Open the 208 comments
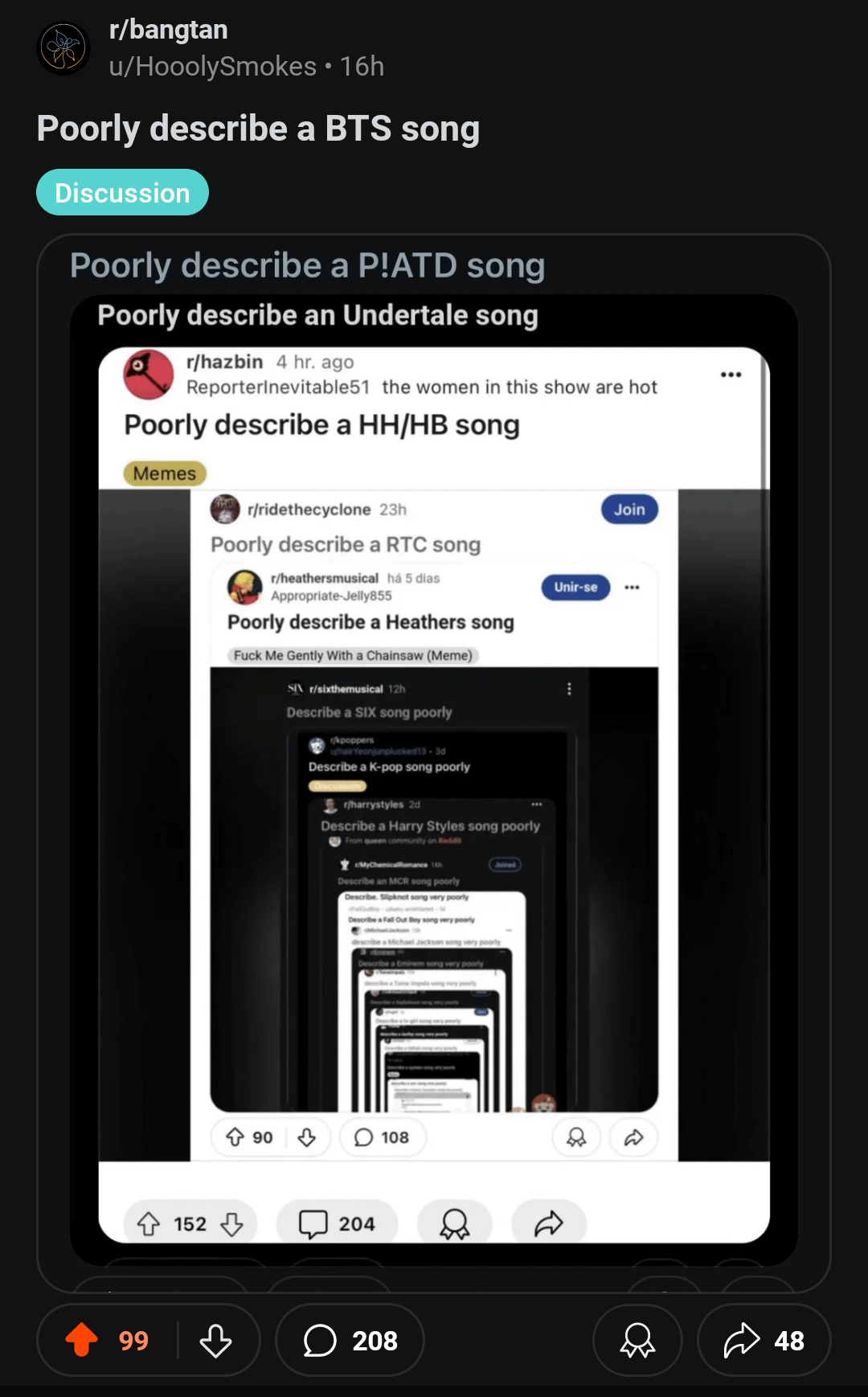 350,1340
